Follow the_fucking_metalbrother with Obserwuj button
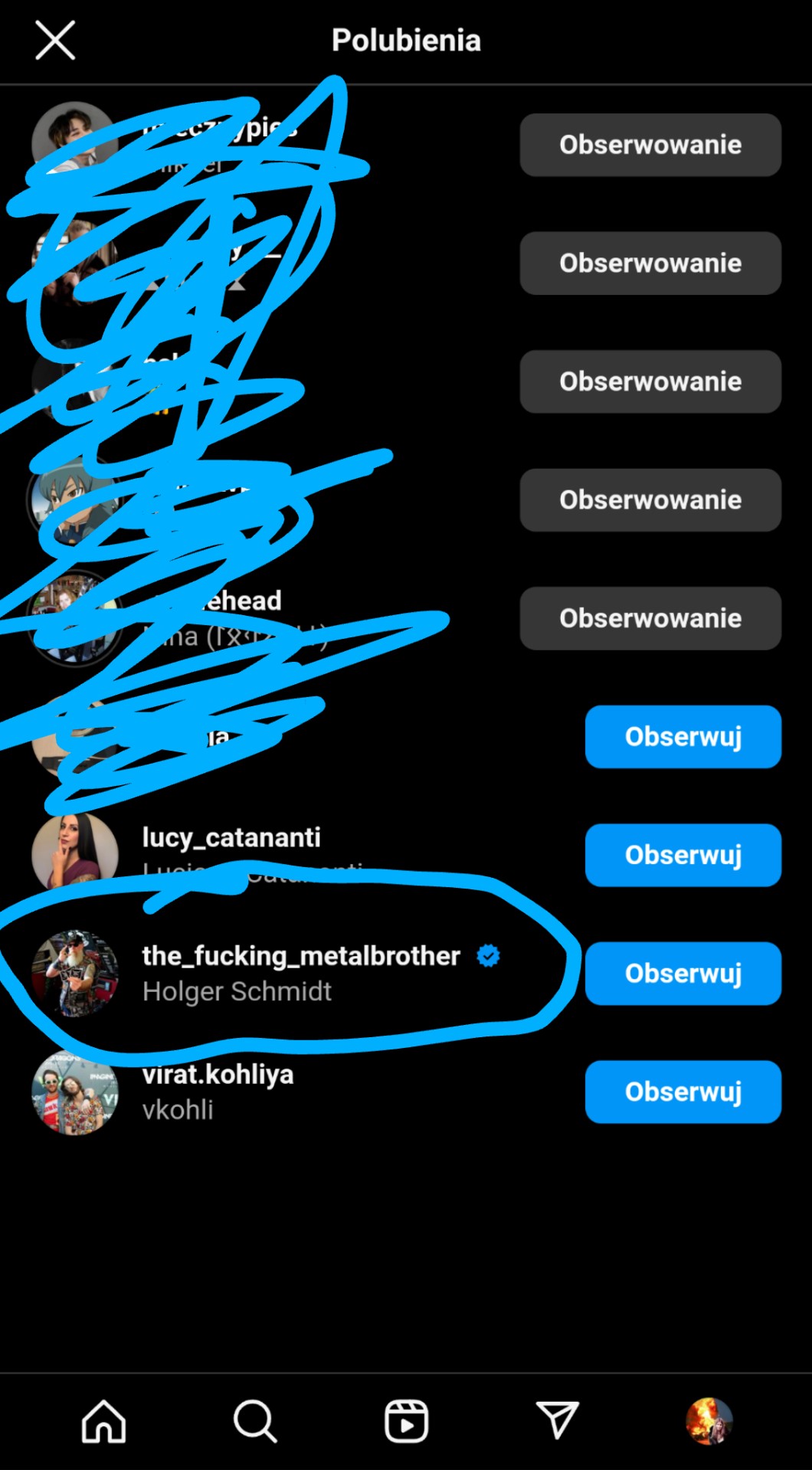The height and width of the screenshot is (1470, 812). [x=683, y=973]
